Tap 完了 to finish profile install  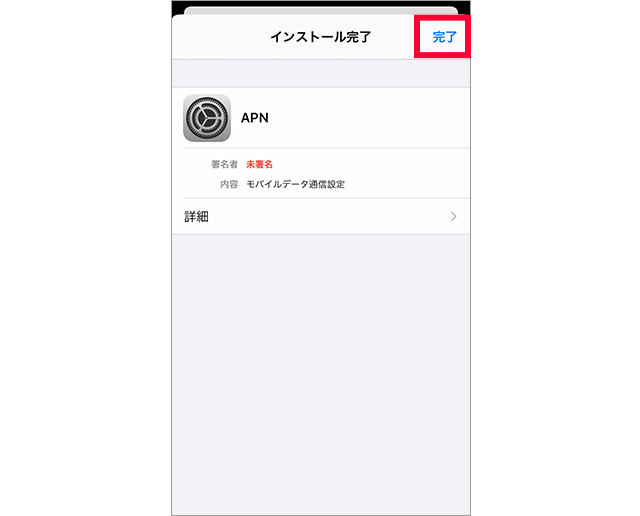(443, 37)
